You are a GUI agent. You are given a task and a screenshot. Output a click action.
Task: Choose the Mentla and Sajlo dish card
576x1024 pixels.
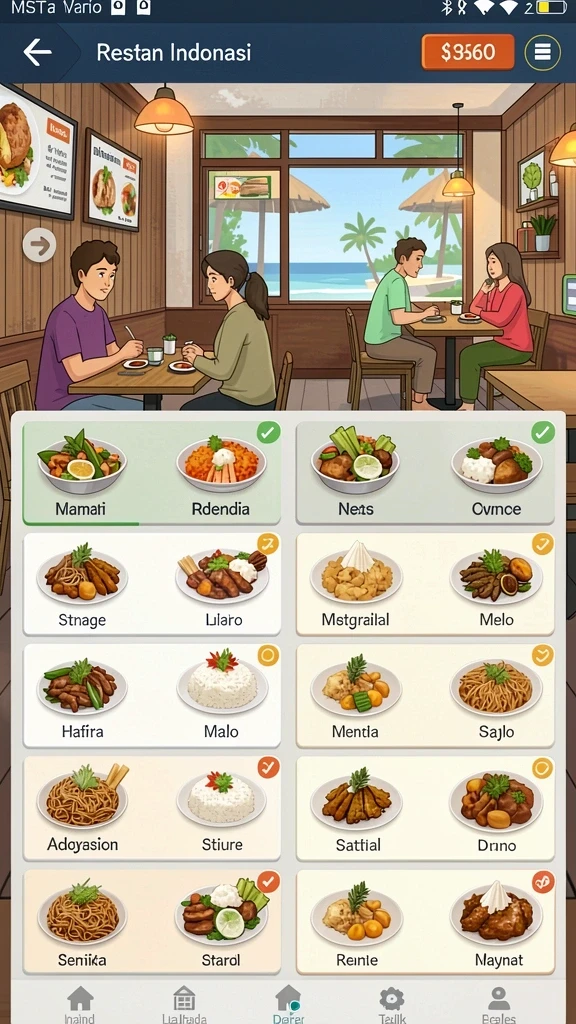(x=425, y=696)
